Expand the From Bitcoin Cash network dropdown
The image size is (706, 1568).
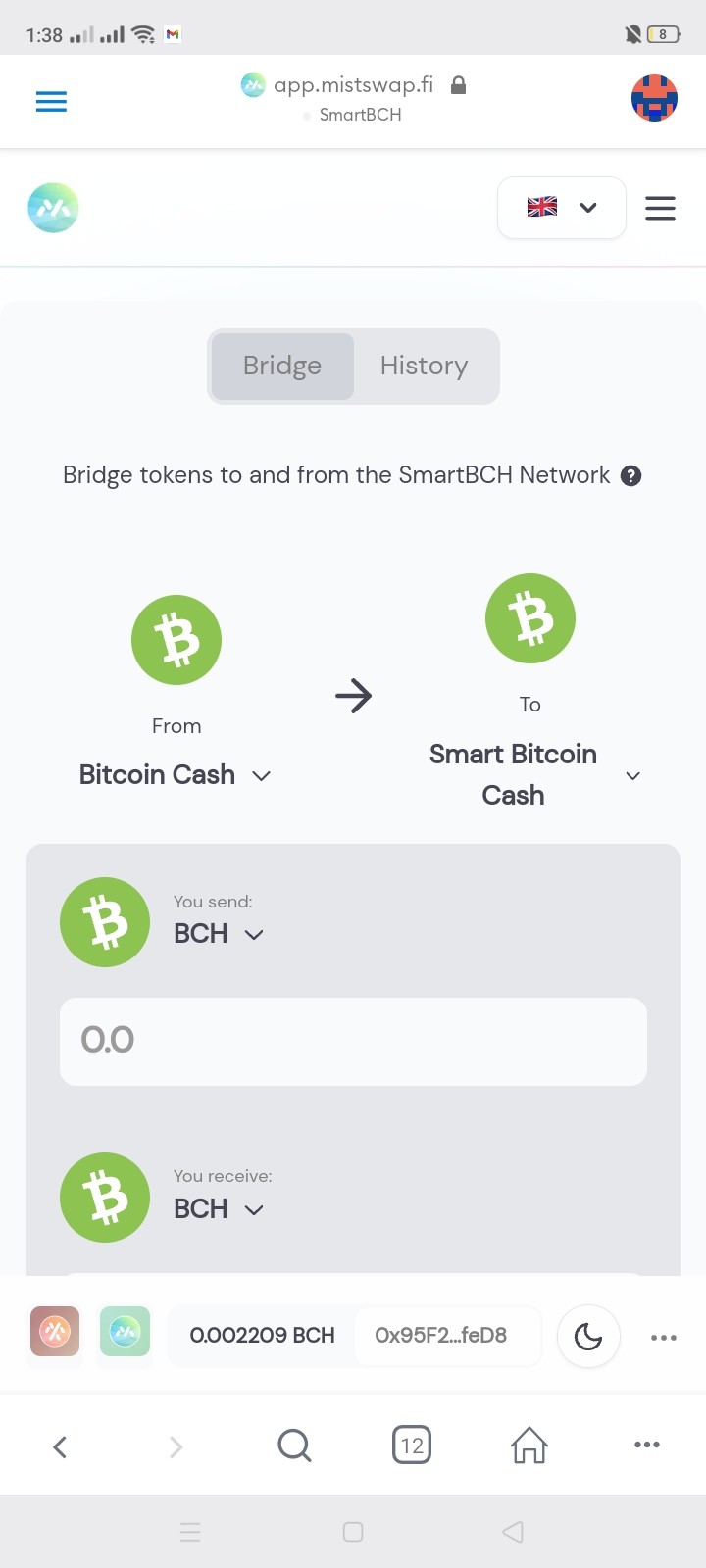point(175,775)
